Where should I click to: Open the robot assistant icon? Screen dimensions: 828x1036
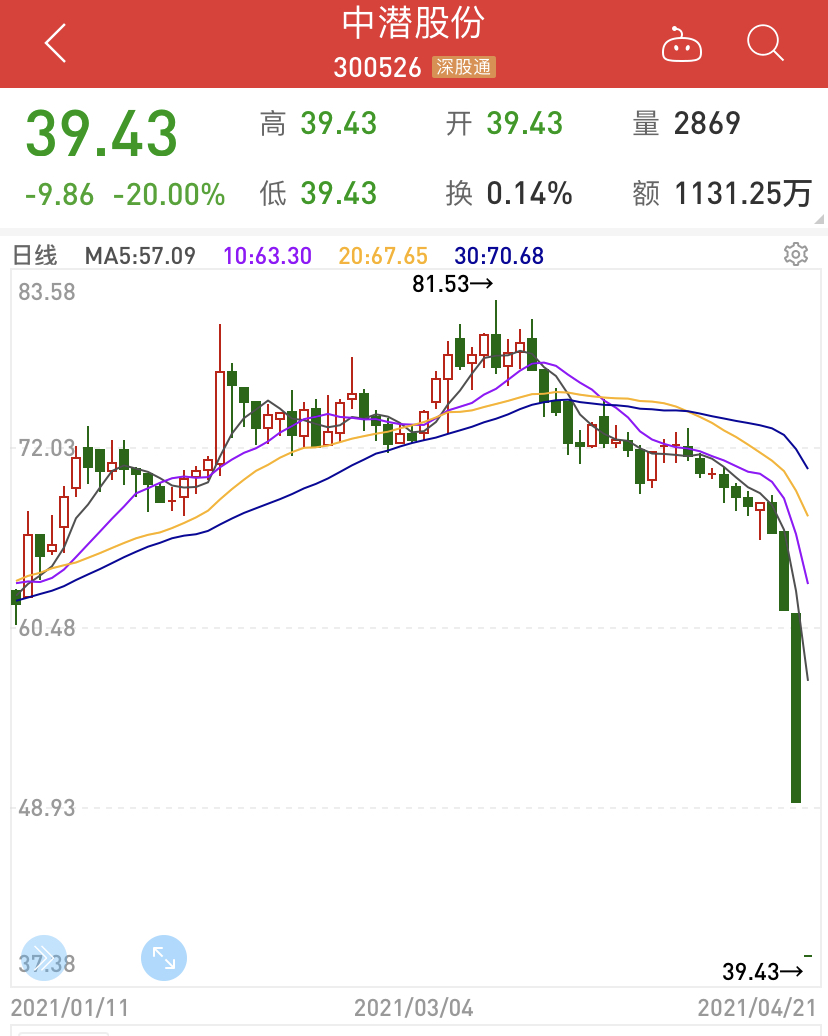pos(682,45)
